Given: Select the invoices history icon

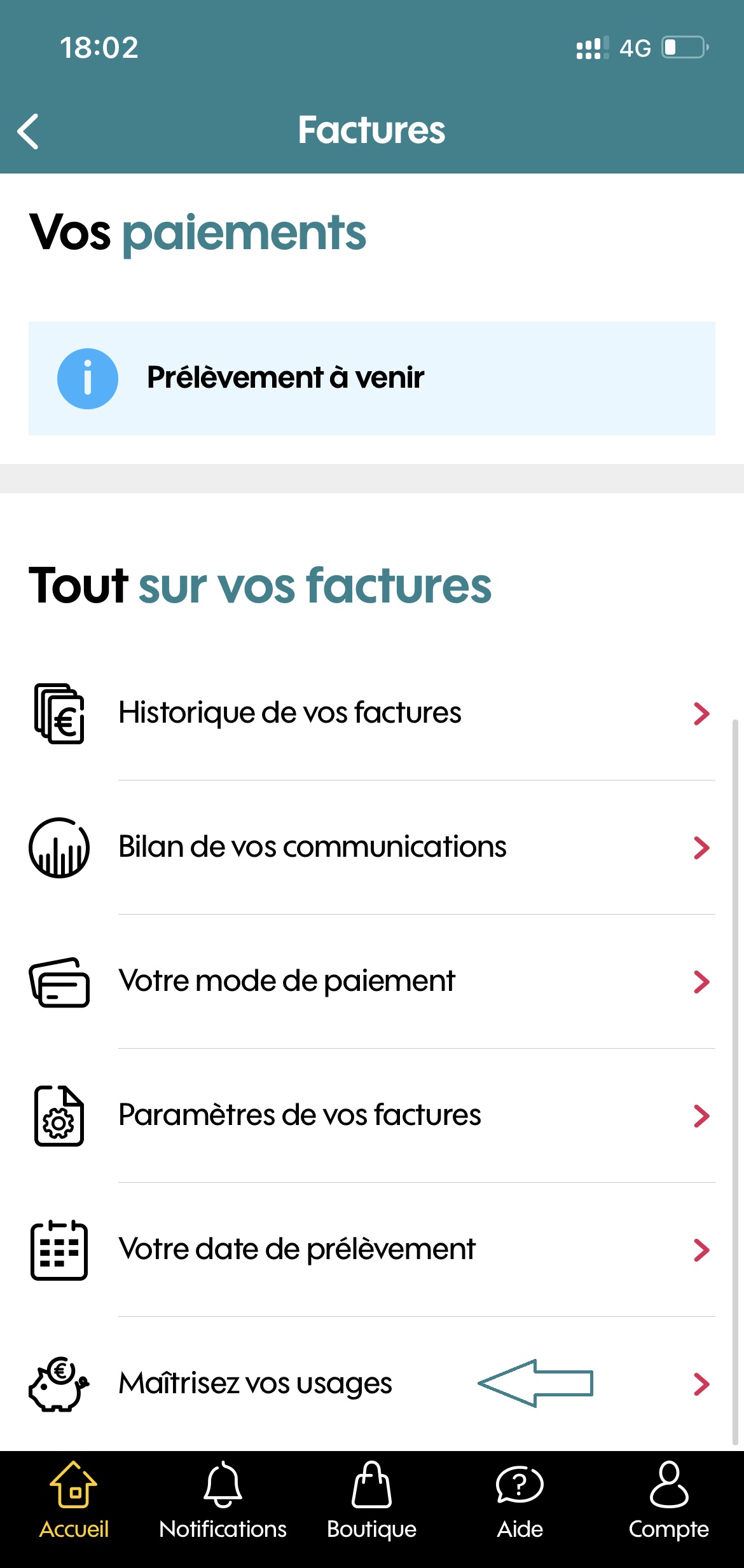Looking at the screenshot, I should [x=59, y=716].
